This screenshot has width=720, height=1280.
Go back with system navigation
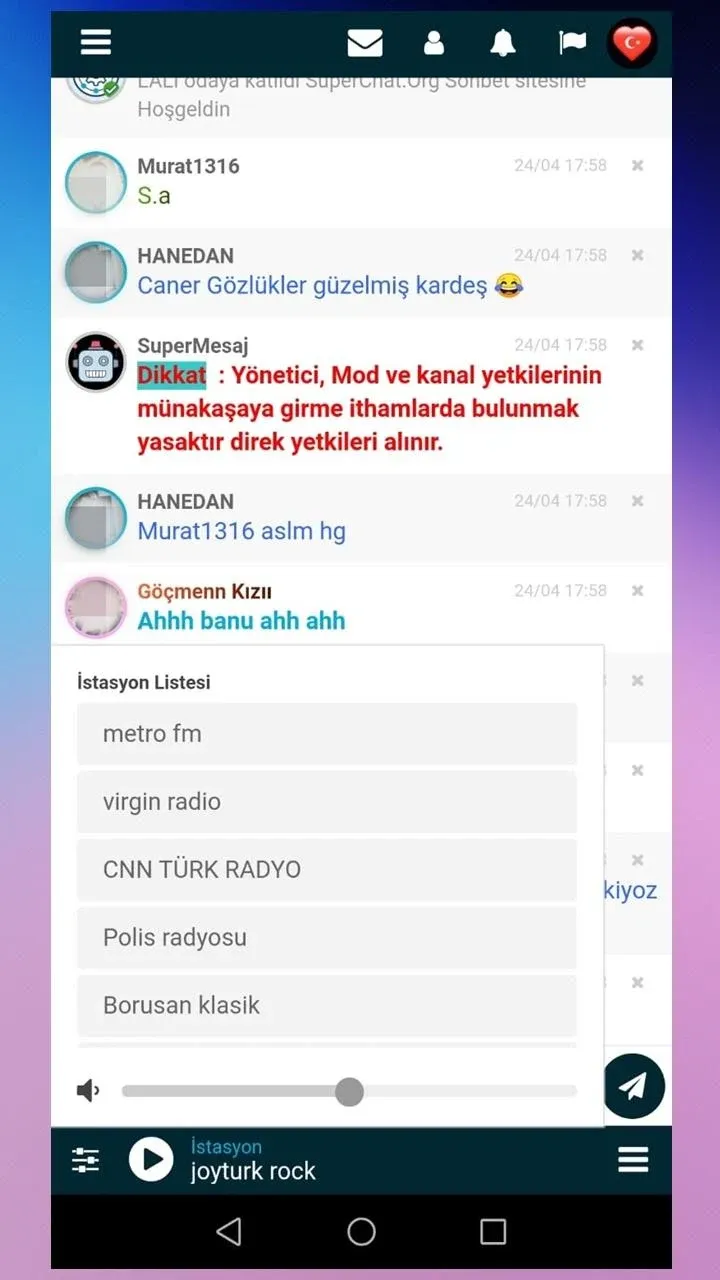point(229,1231)
